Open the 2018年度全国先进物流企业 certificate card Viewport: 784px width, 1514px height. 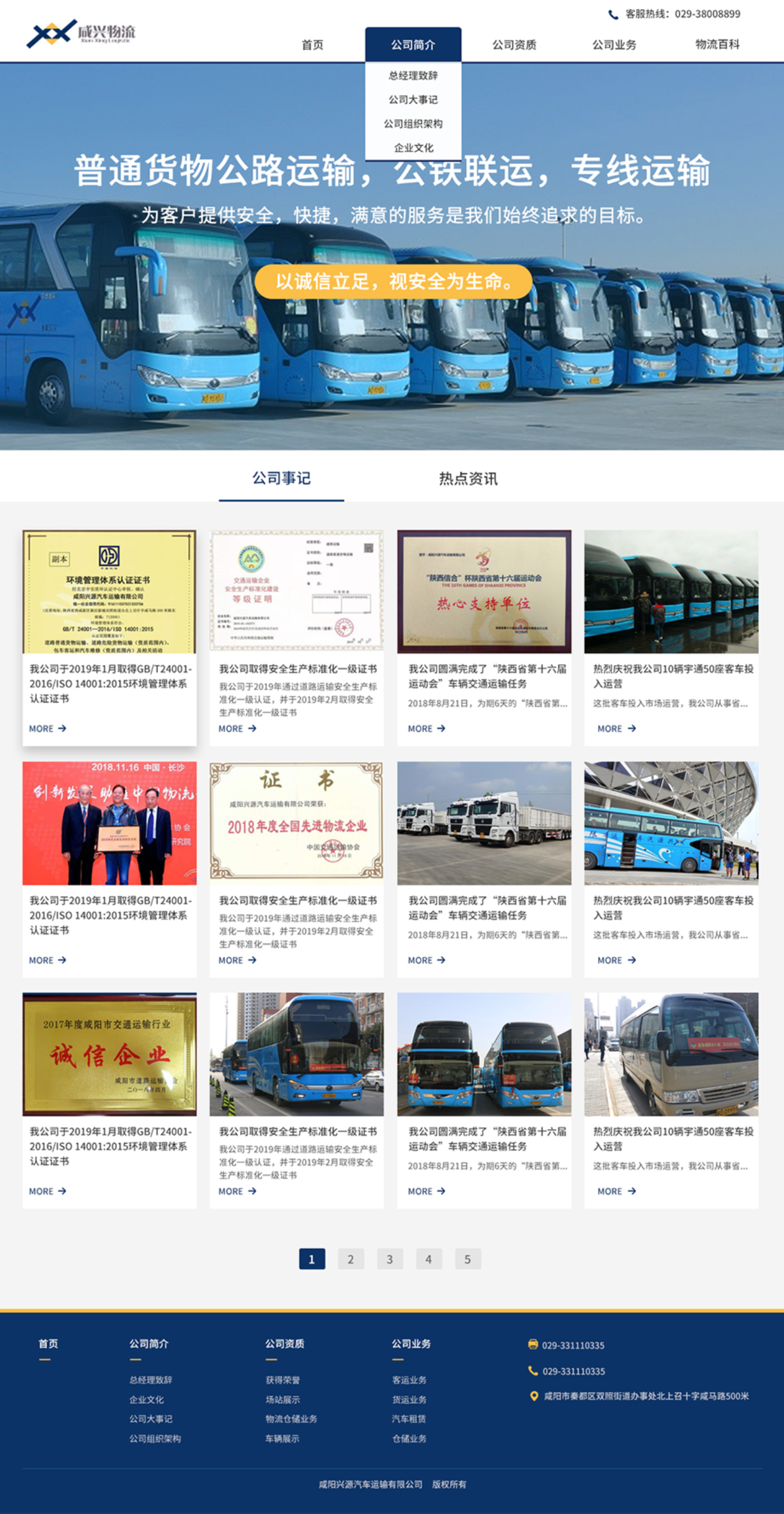point(297,869)
